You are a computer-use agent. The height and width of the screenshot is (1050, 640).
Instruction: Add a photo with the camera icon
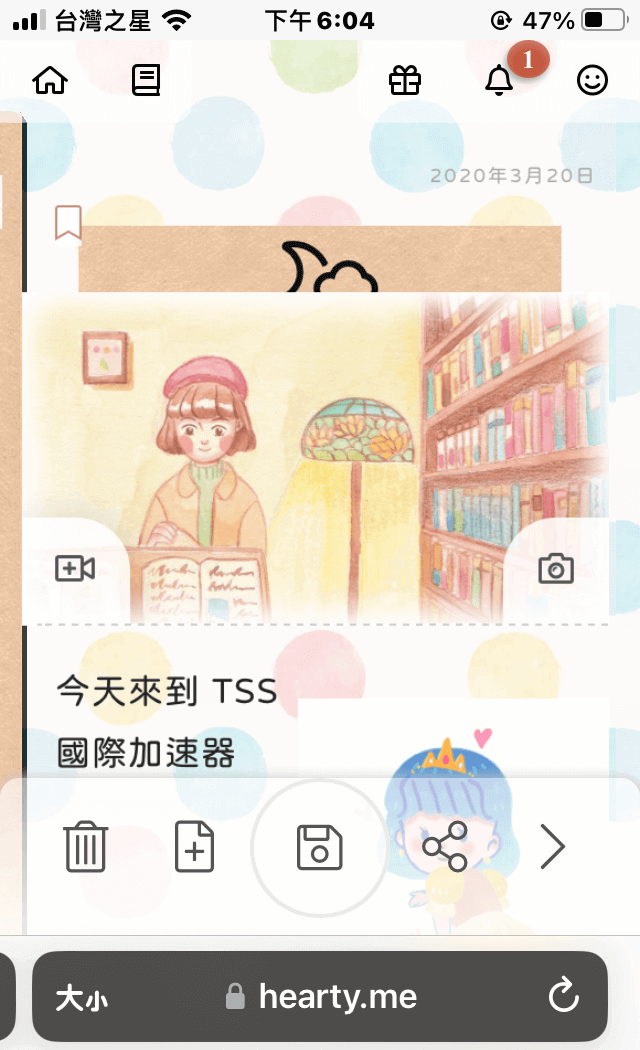point(556,569)
